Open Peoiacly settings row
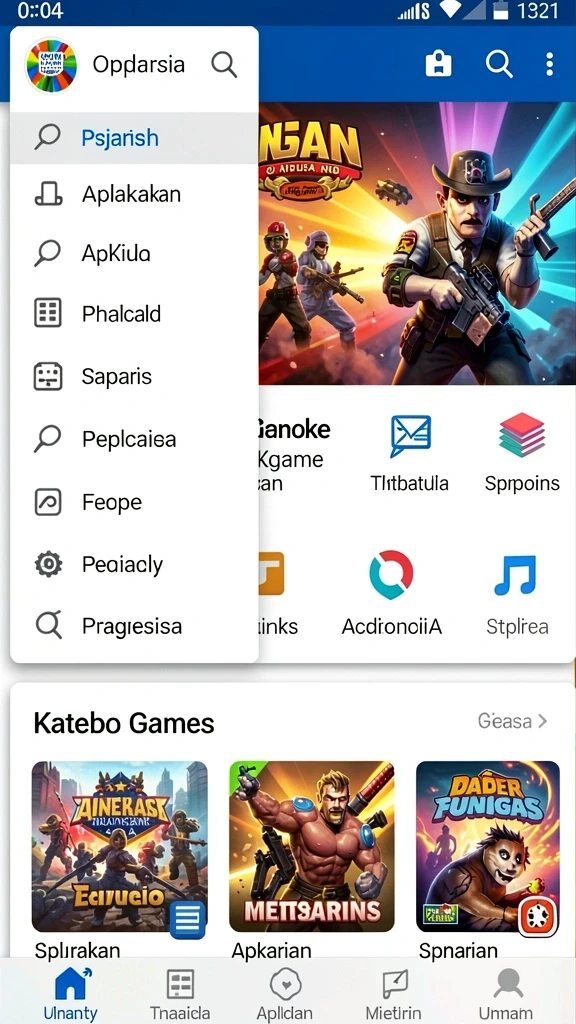The image size is (576, 1024). pyautogui.click(x=135, y=564)
